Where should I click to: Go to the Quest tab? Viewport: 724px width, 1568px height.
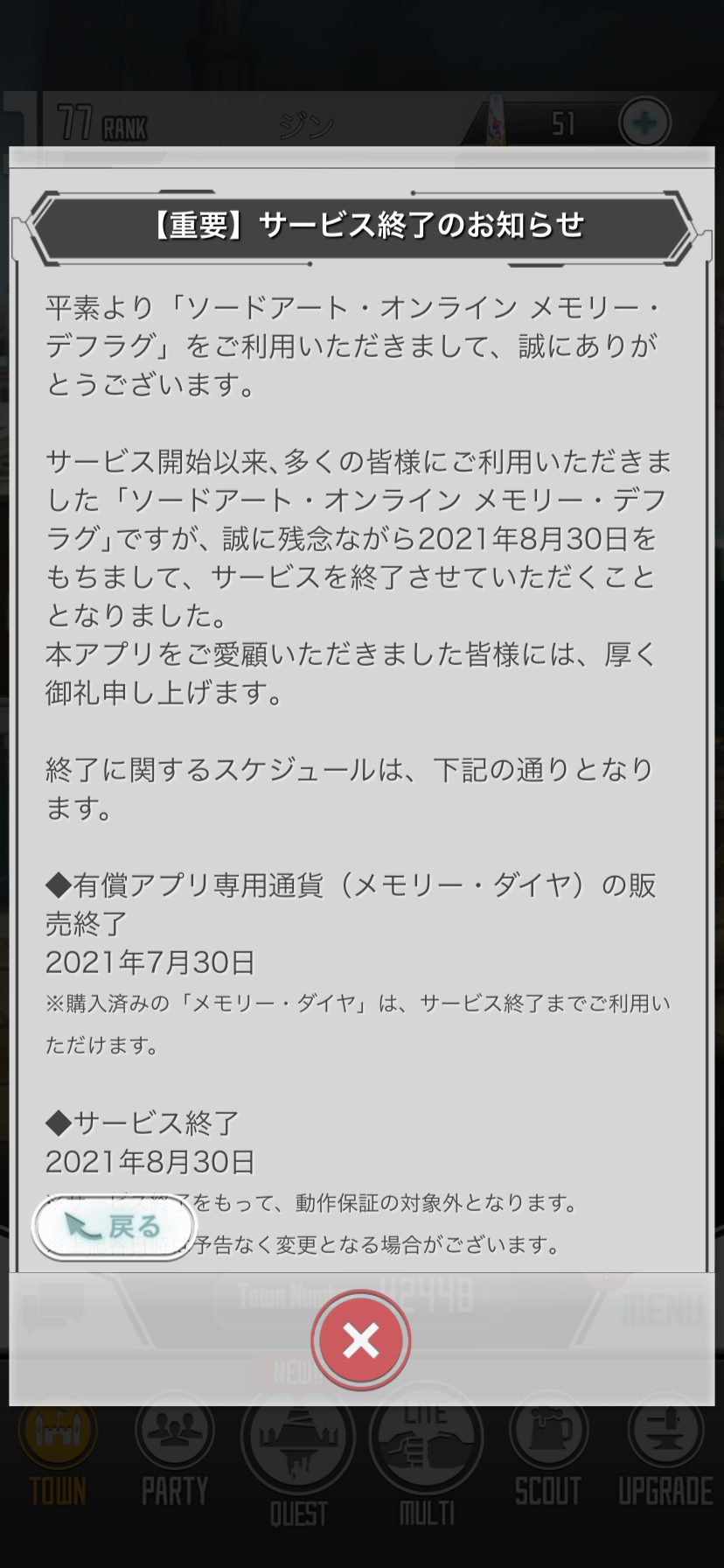[298, 1463]
